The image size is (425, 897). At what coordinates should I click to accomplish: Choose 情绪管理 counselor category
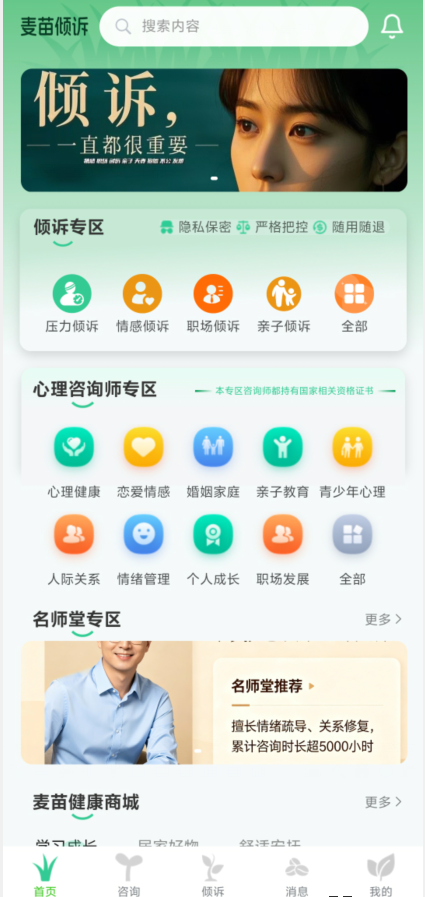pyautogui.click(x=144, y=550)
